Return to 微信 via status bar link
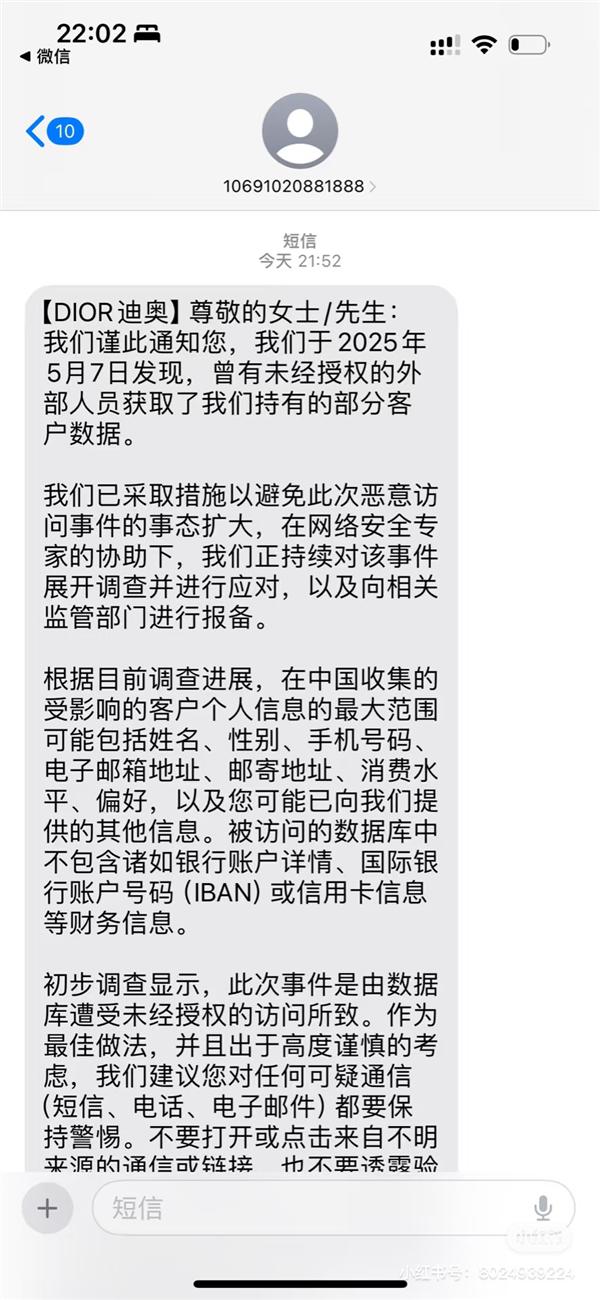The width and height of the screenshot is (600, 1300). (x=45, y=57)
